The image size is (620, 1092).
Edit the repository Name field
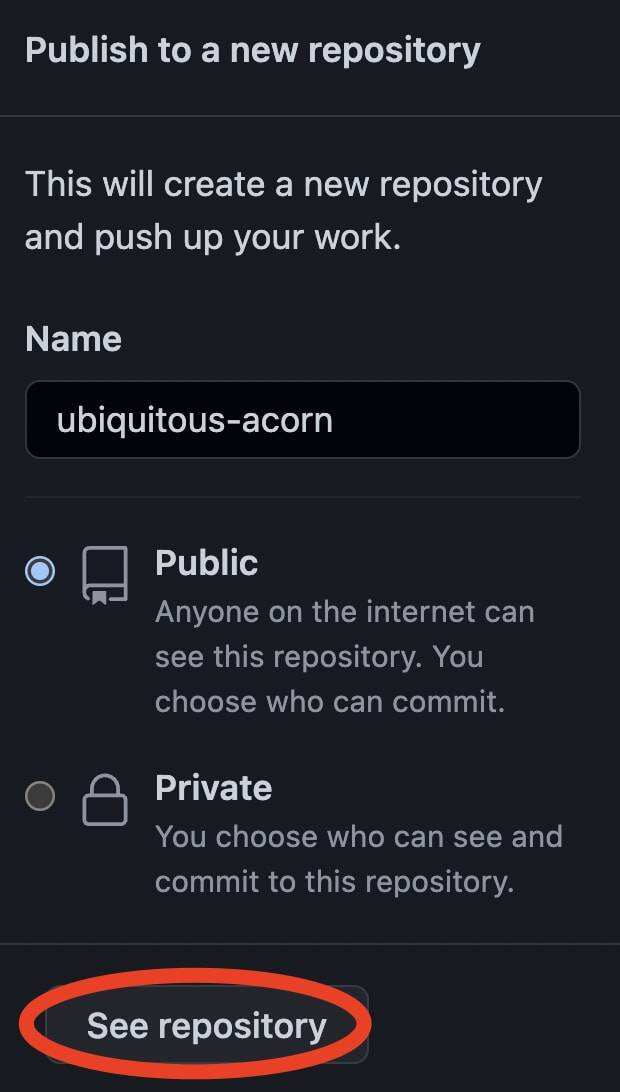coord(302,420)
